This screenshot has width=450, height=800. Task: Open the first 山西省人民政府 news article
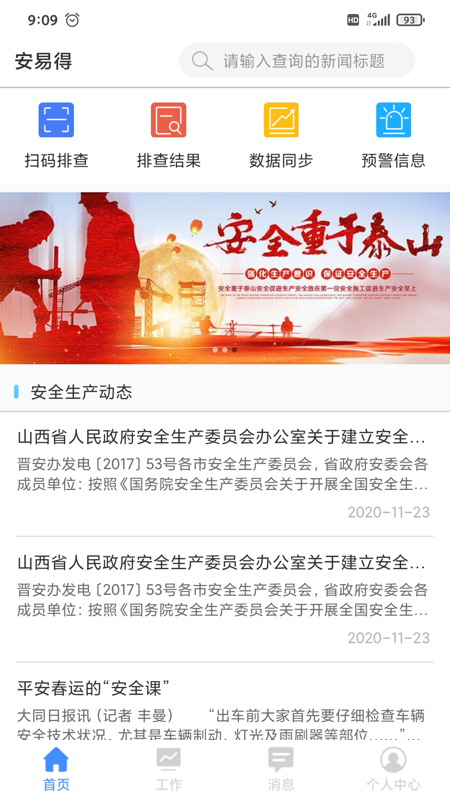click(225, 474)
